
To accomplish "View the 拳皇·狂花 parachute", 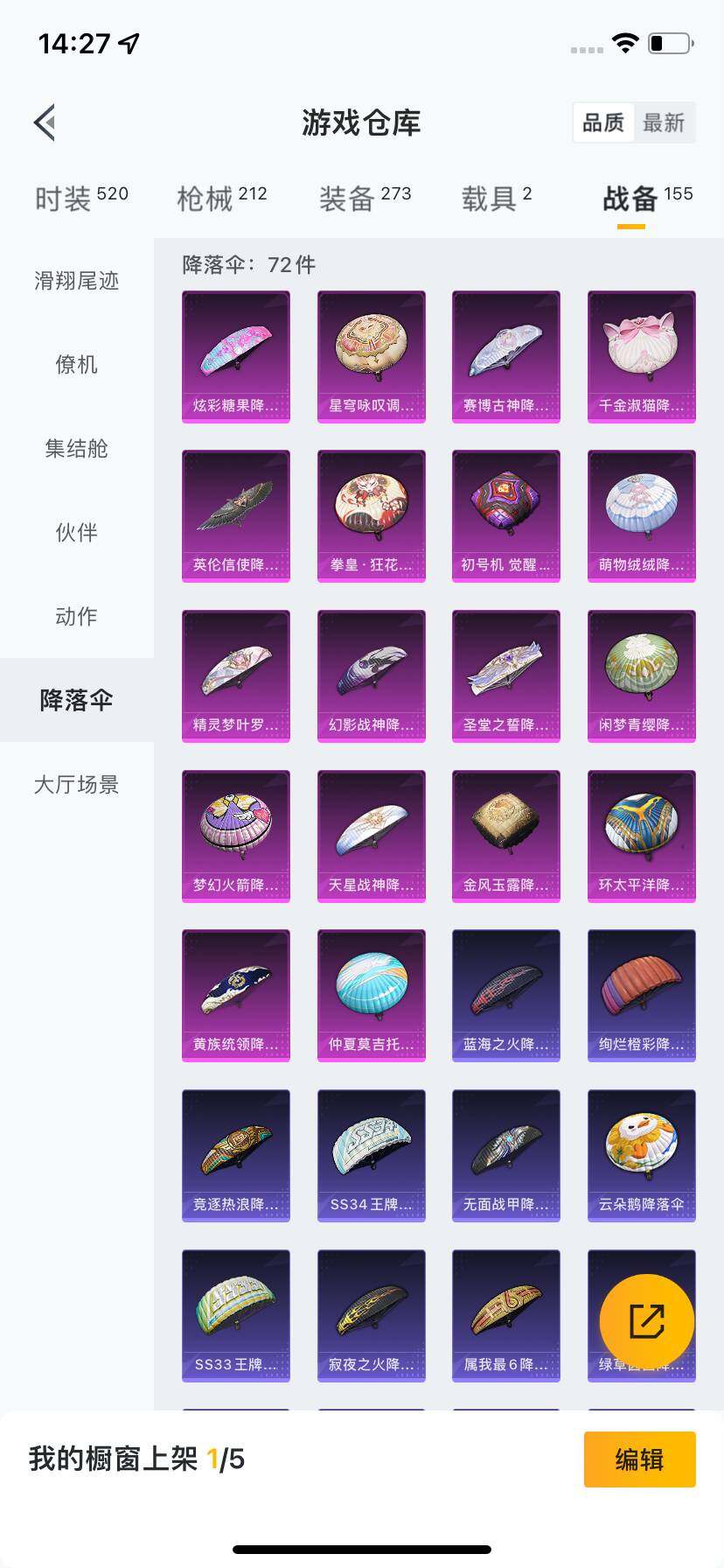I will point(371,515).
